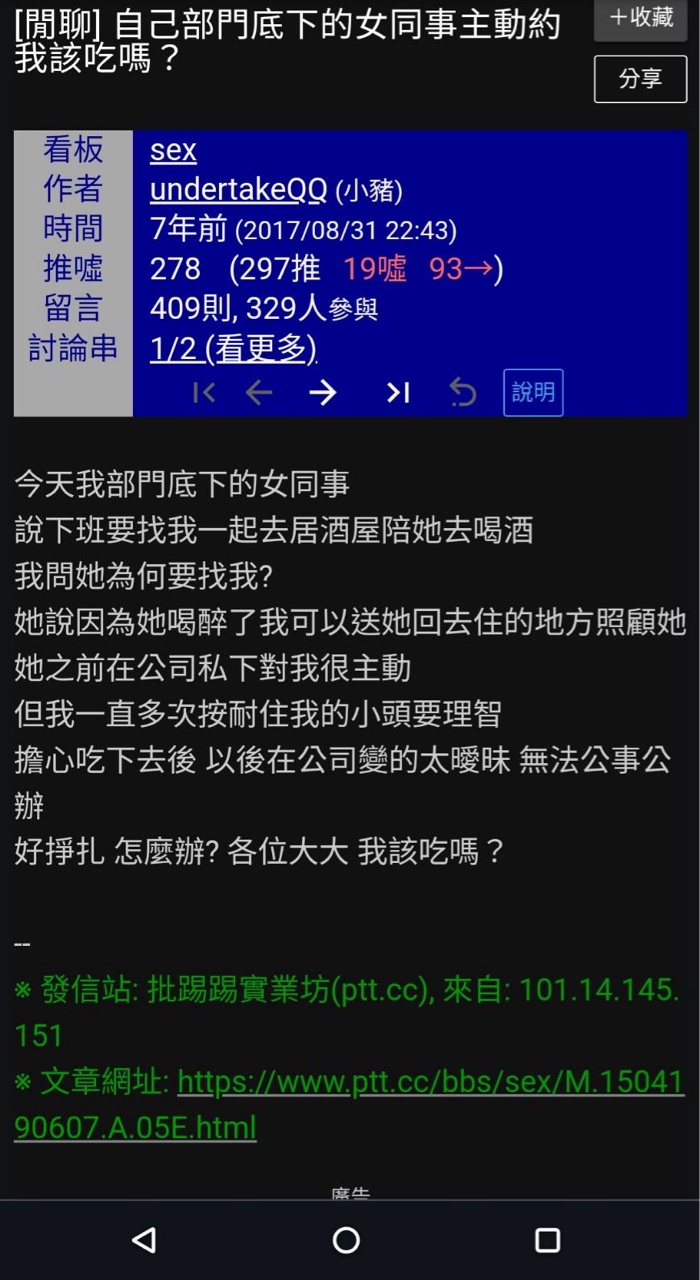Image resolution: width=700 pixels, height=1280 pixels.
Task: Open the sex board link
Action: 173,151
